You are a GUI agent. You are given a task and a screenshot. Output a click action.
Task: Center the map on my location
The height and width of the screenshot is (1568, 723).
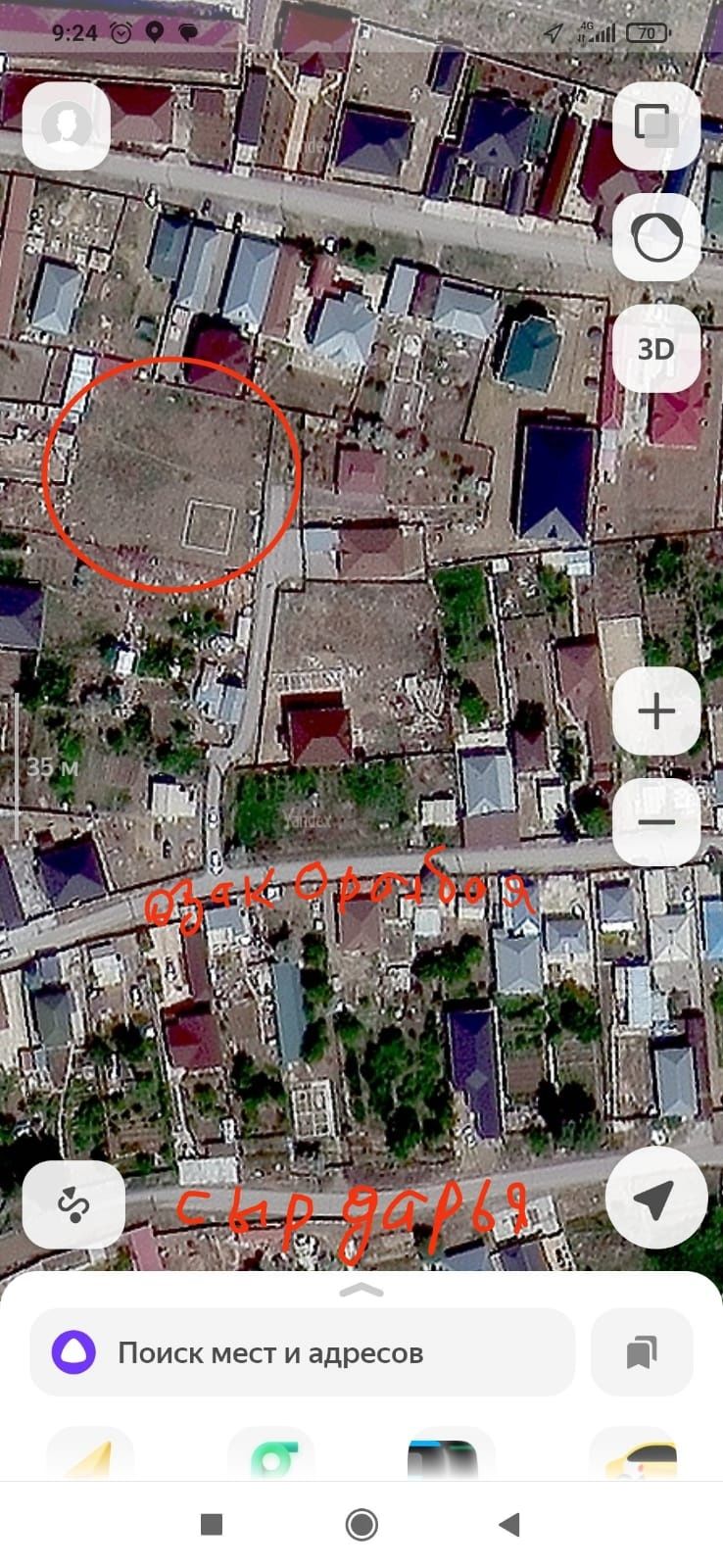[x=655, y=1197]
